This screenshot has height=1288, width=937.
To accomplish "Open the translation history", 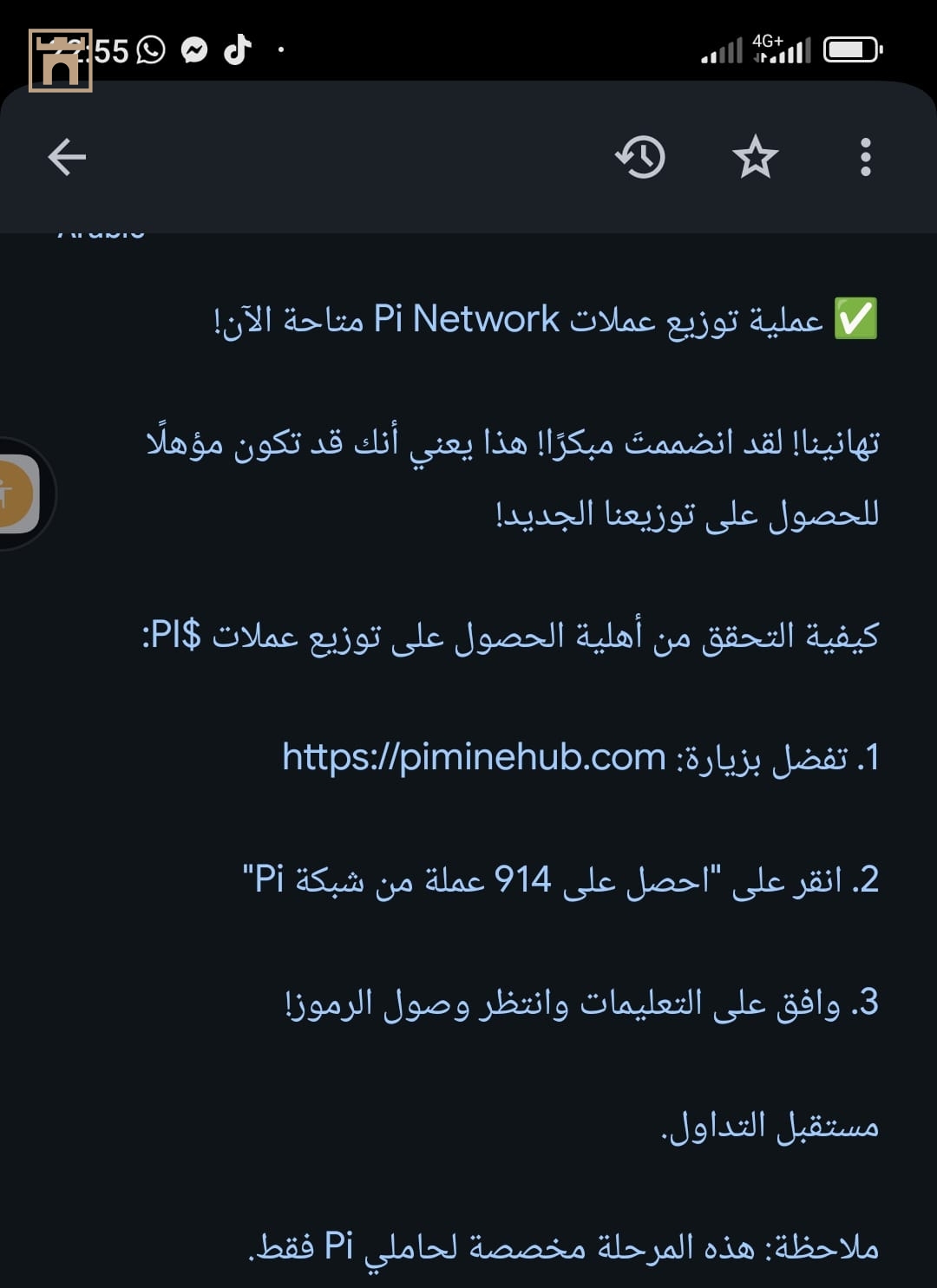I will 640,157.
